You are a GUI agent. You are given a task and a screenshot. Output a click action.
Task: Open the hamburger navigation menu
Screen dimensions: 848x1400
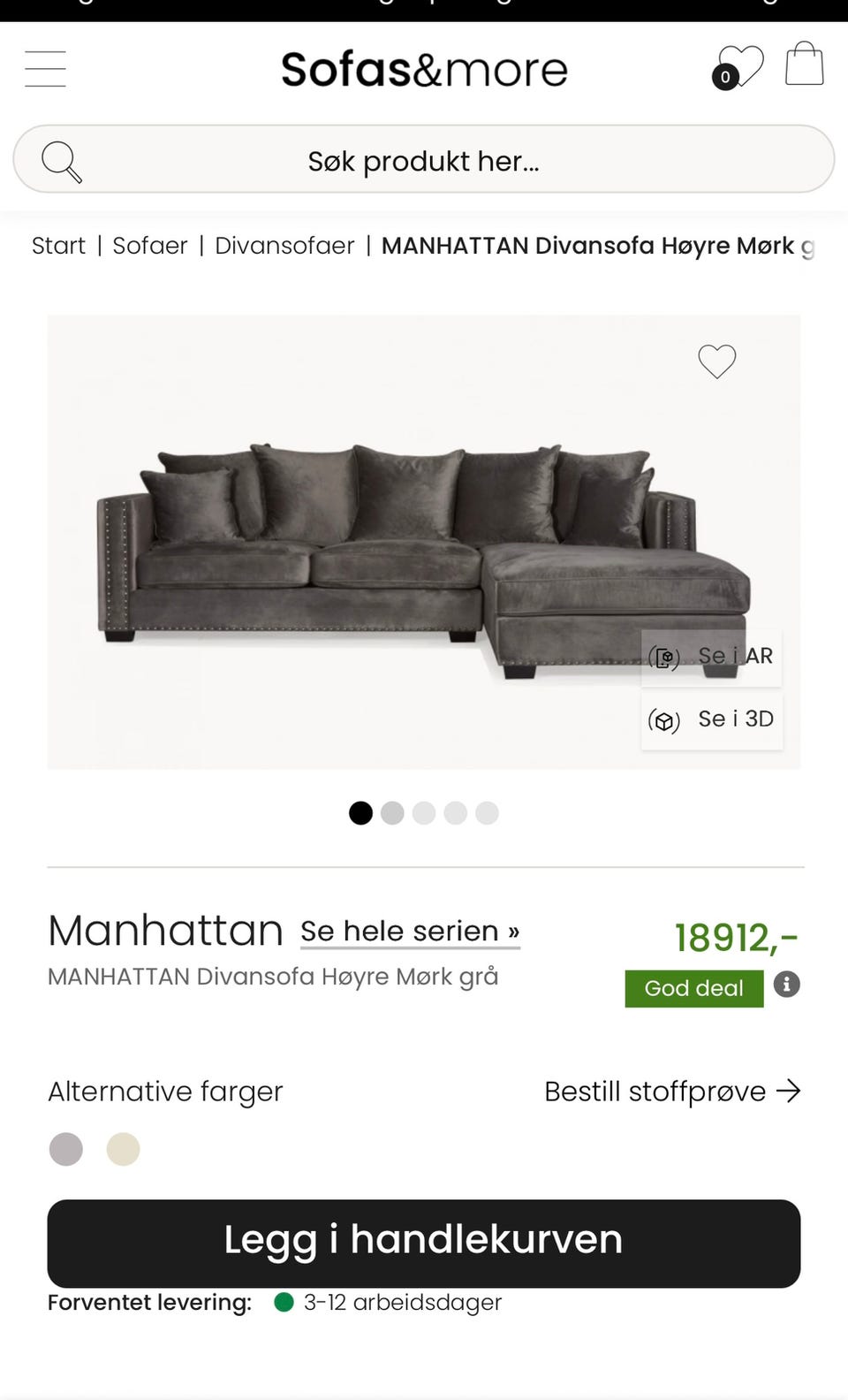(x=45, y=68)
